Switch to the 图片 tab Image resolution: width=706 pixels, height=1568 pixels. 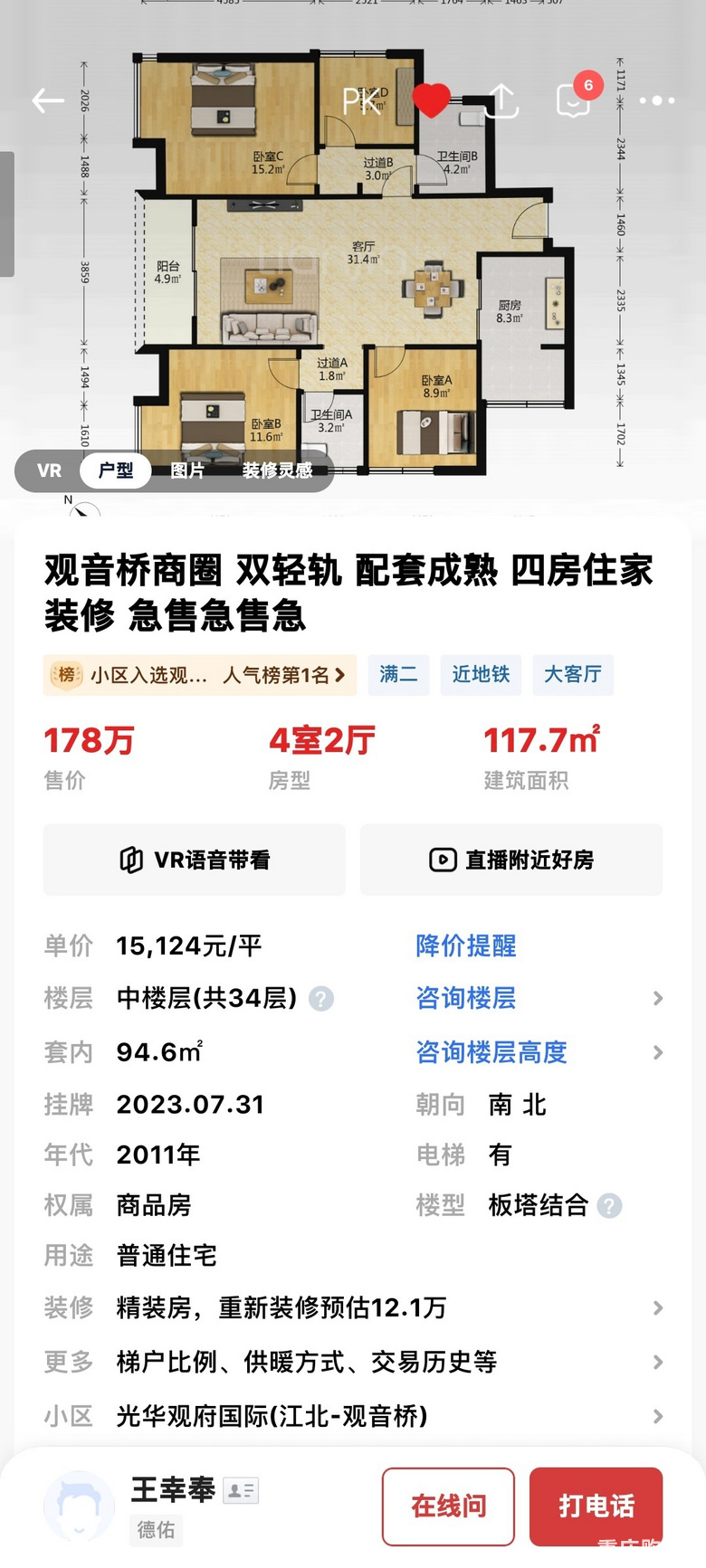coord(187,470)
